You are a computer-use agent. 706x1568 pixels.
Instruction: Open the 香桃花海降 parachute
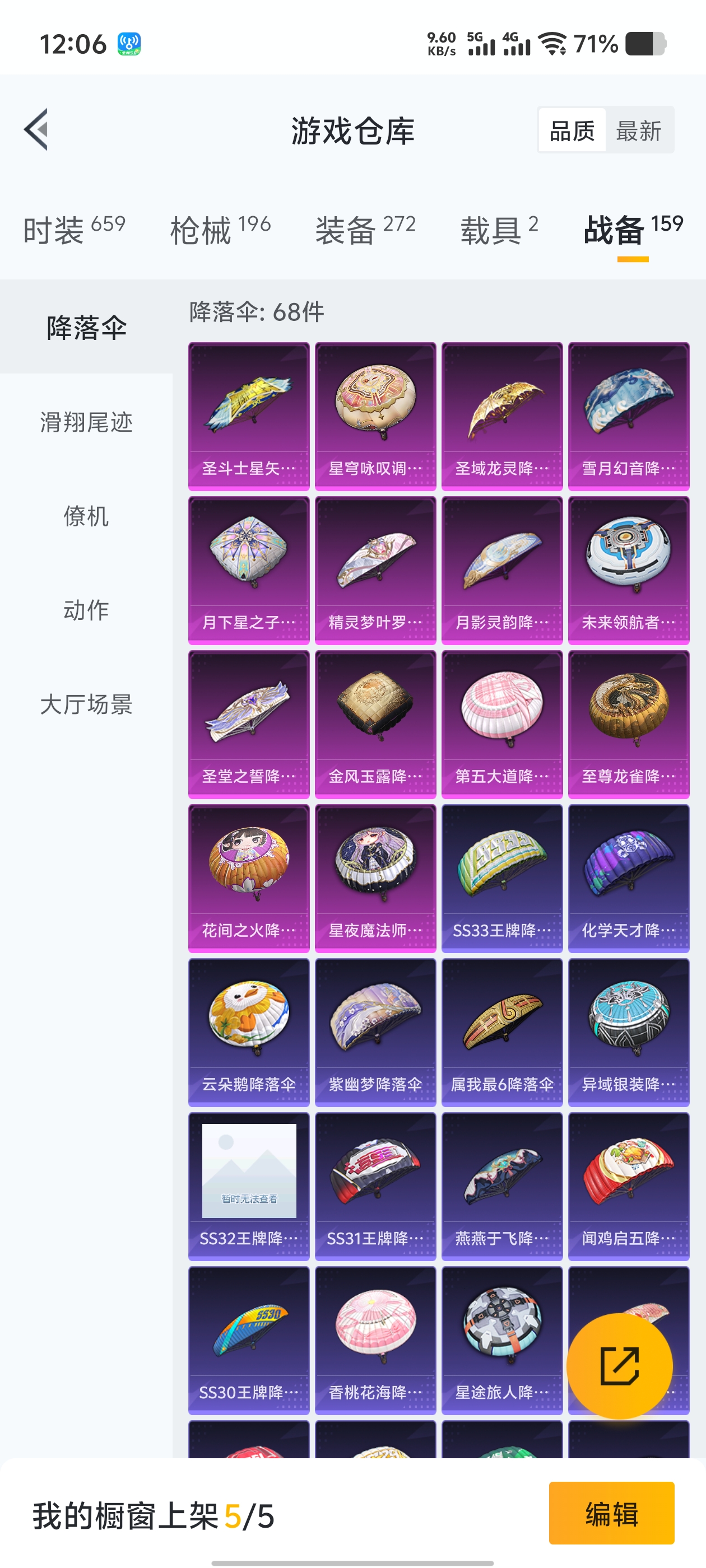pyautogui.click(x=375, y=1340)
